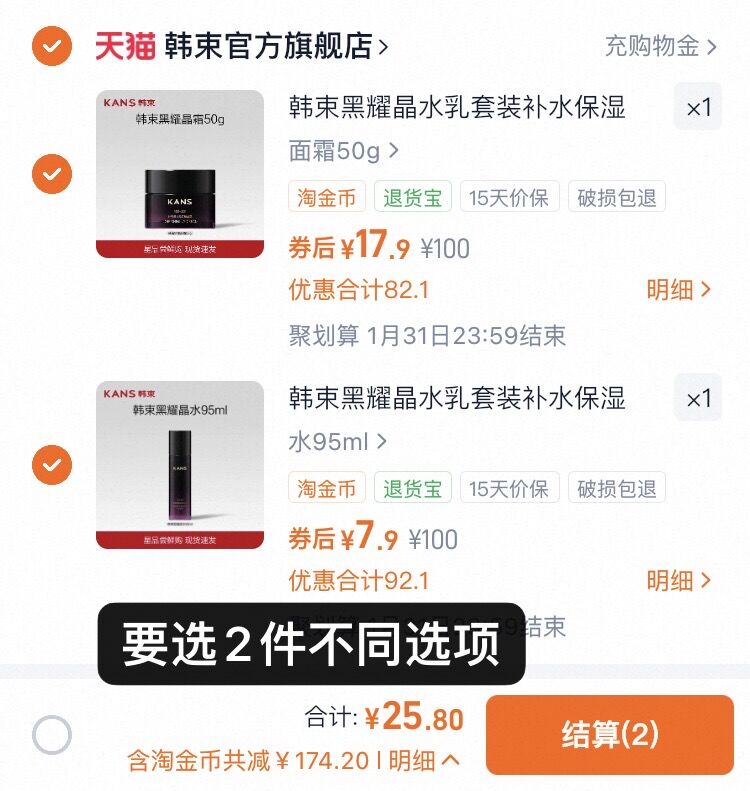This screenshot has height=791, width=750.
Task: View 明细 for 优惠合计82.1
Action: [678, 290]
